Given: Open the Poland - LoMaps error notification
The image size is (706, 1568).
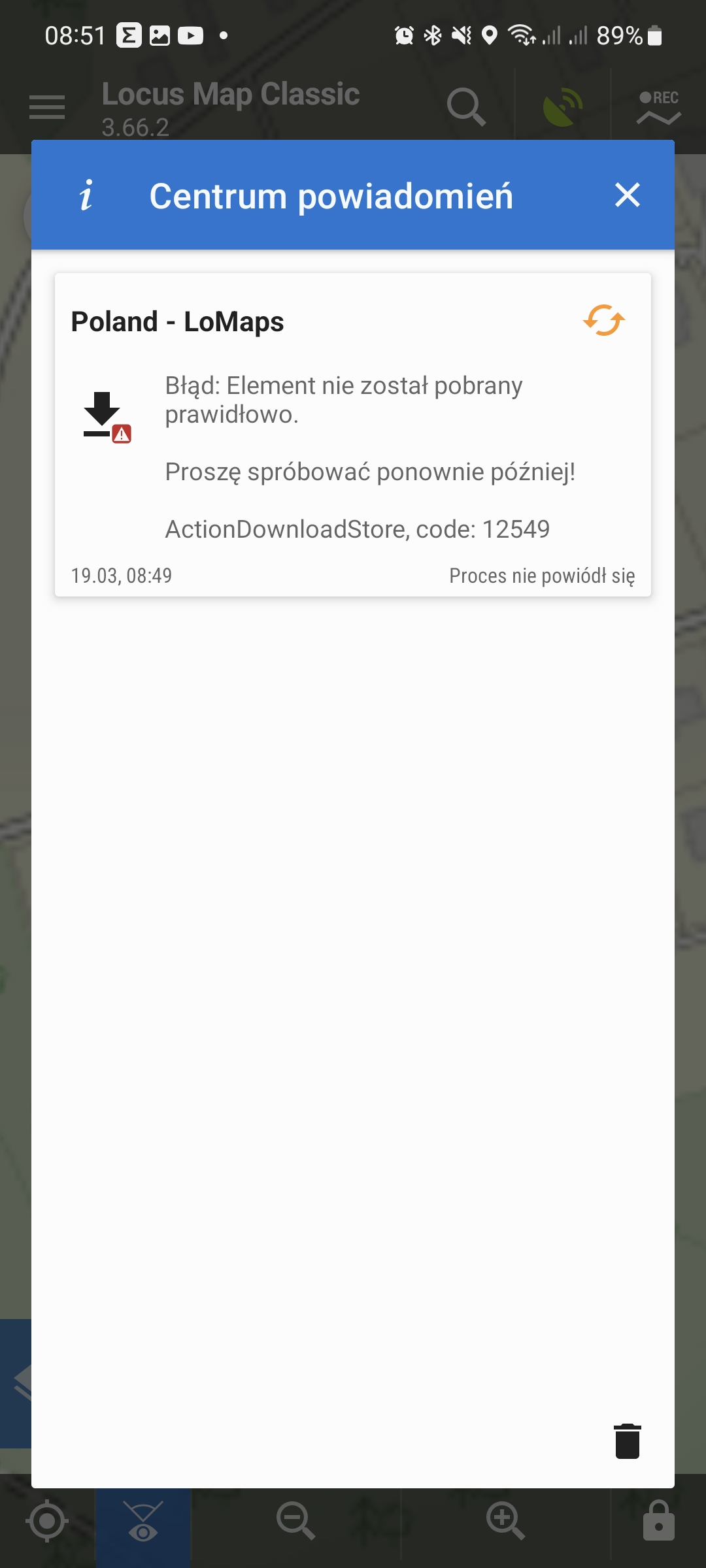Looking at the screenshot, I should [353, 451].
